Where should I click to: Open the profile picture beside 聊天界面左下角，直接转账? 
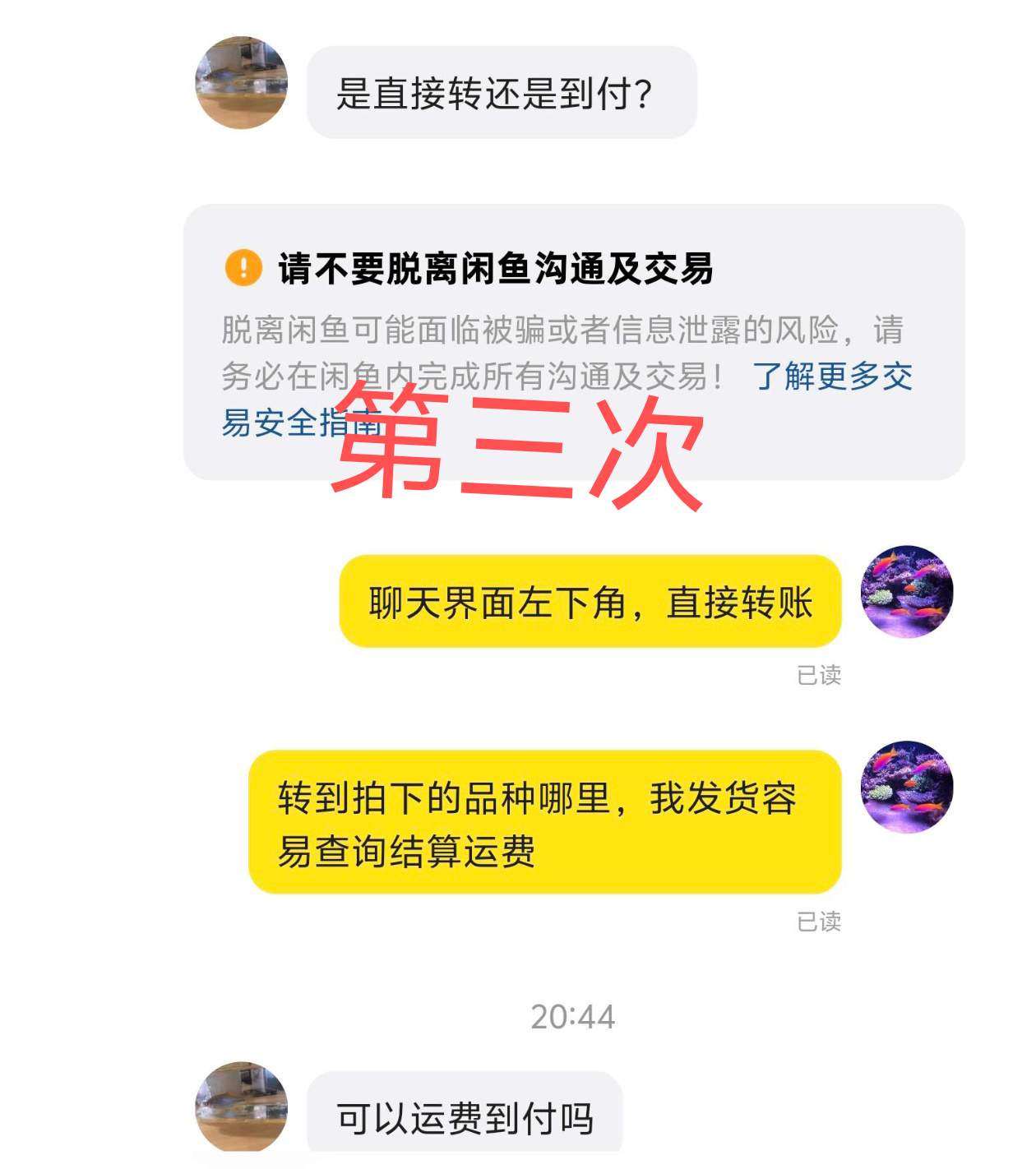pyautogui.click(x=906, y=591)
